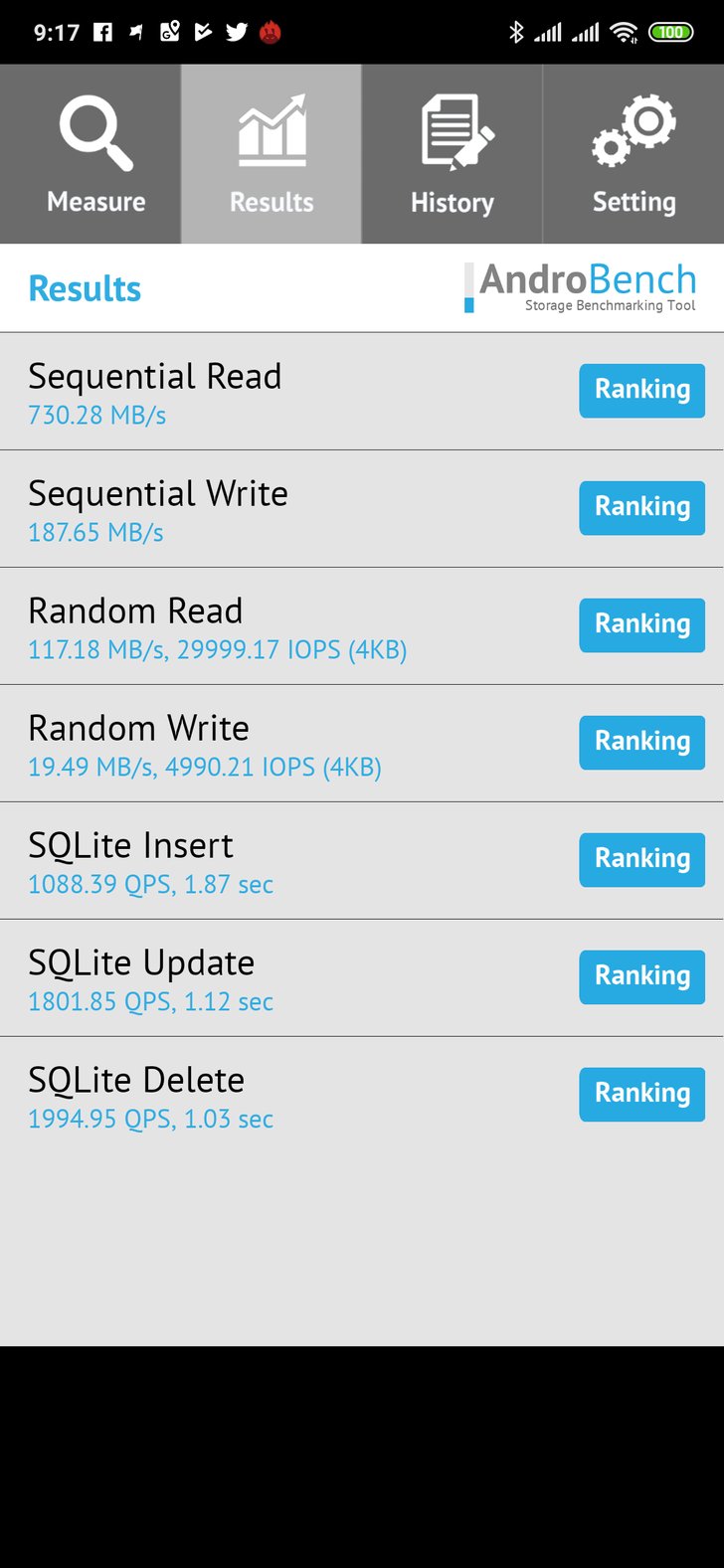
Task: Open the SQLite Update Ranking button
Action: pos(642,976)
